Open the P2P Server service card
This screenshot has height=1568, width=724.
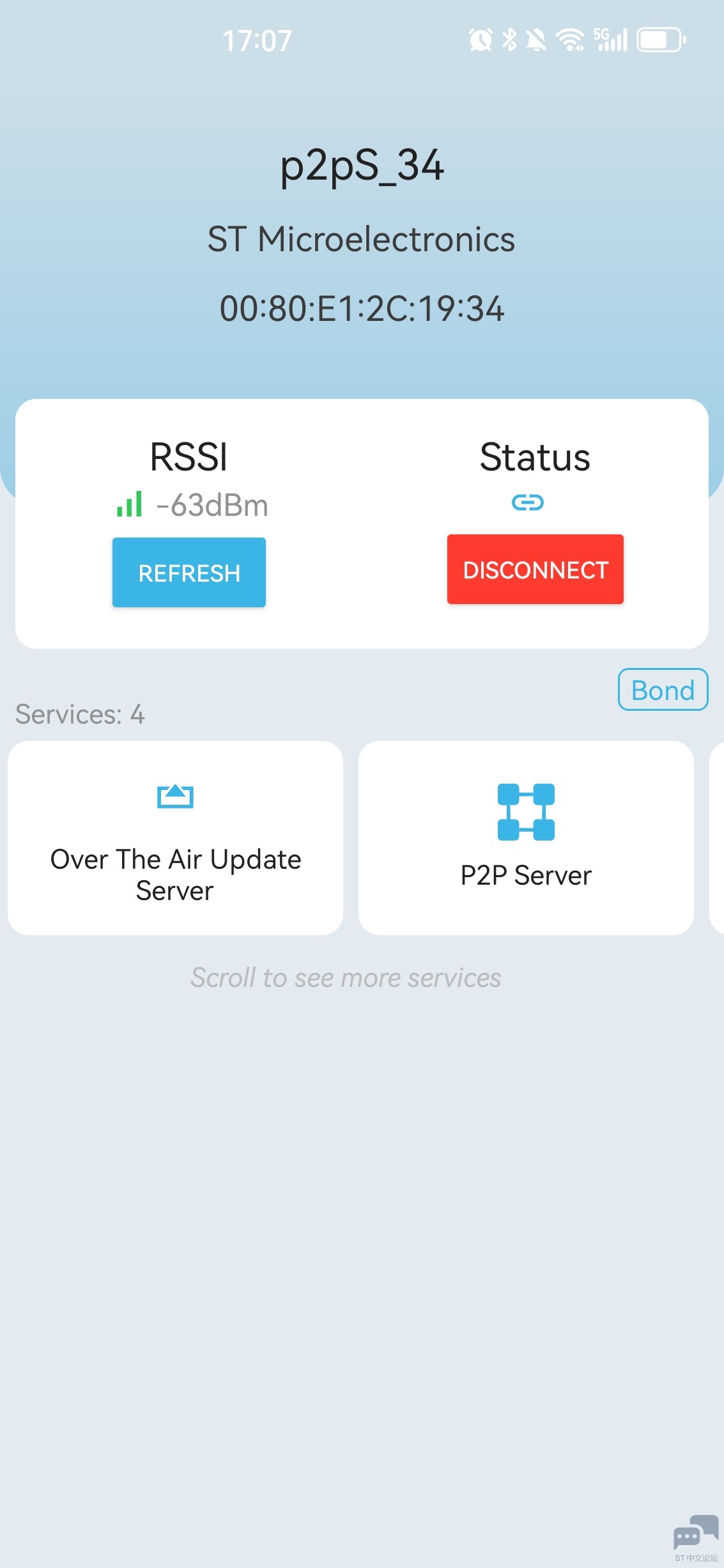[526, 838]
